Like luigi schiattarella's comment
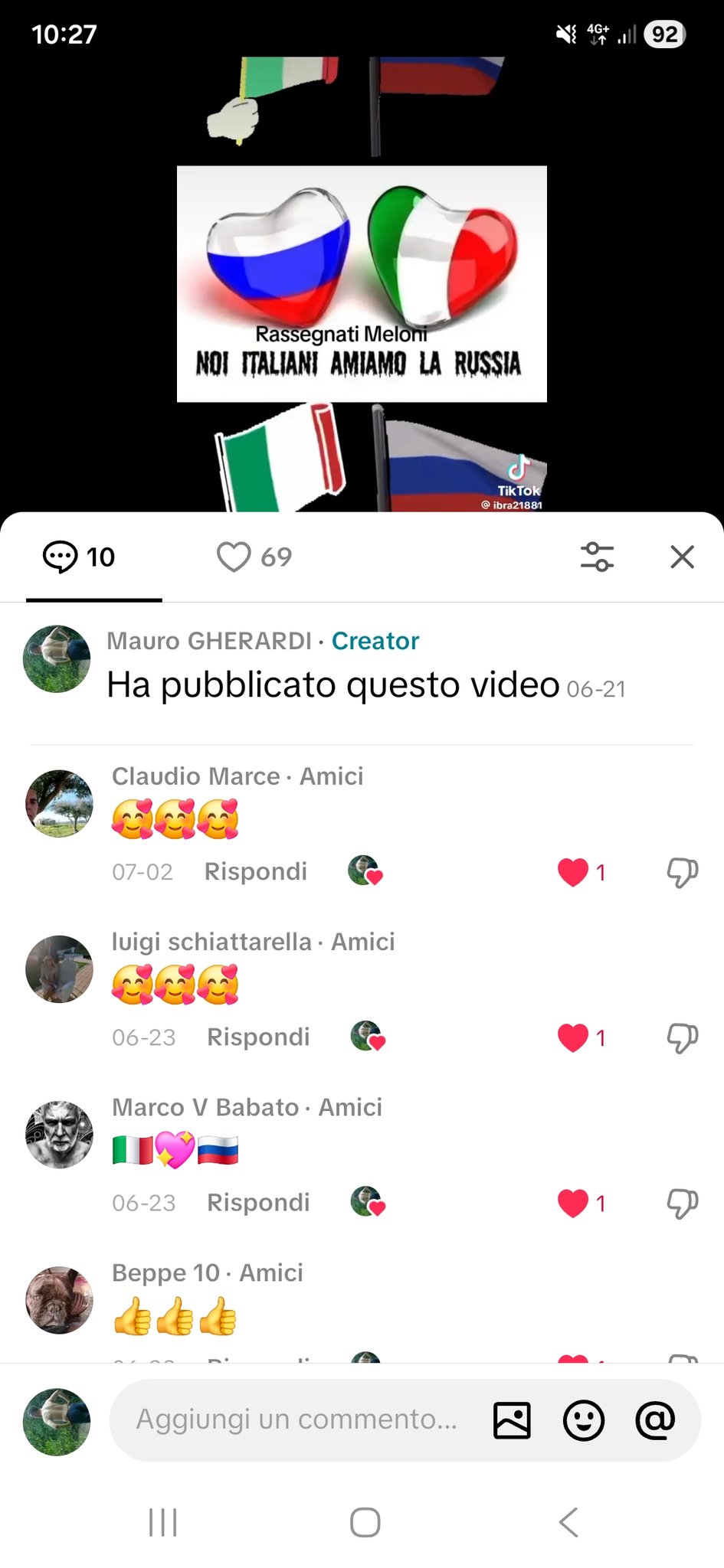724x1568 pixels. (573, 1037)
